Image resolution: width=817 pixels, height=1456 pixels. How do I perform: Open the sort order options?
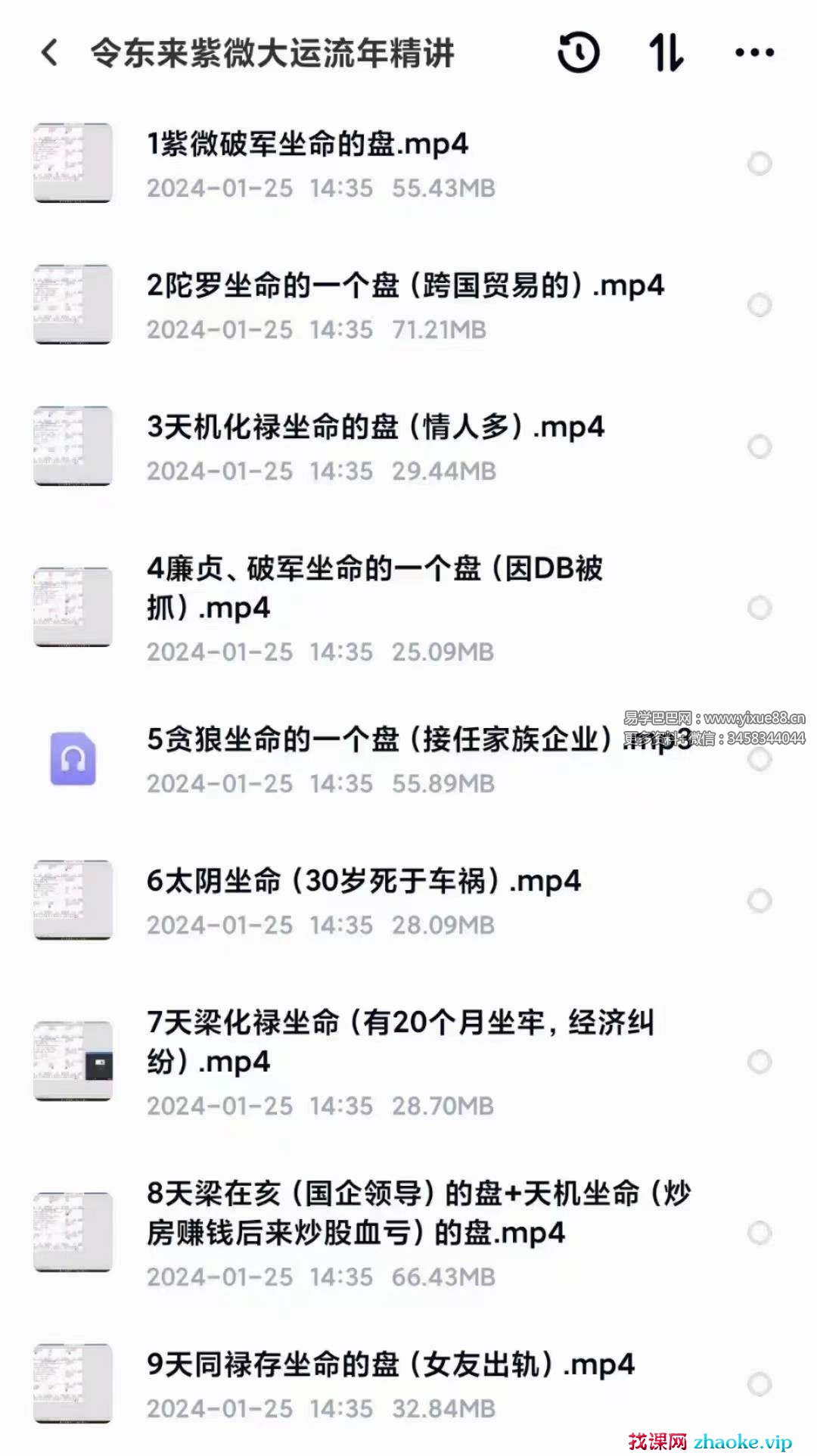tap(666, 53)
